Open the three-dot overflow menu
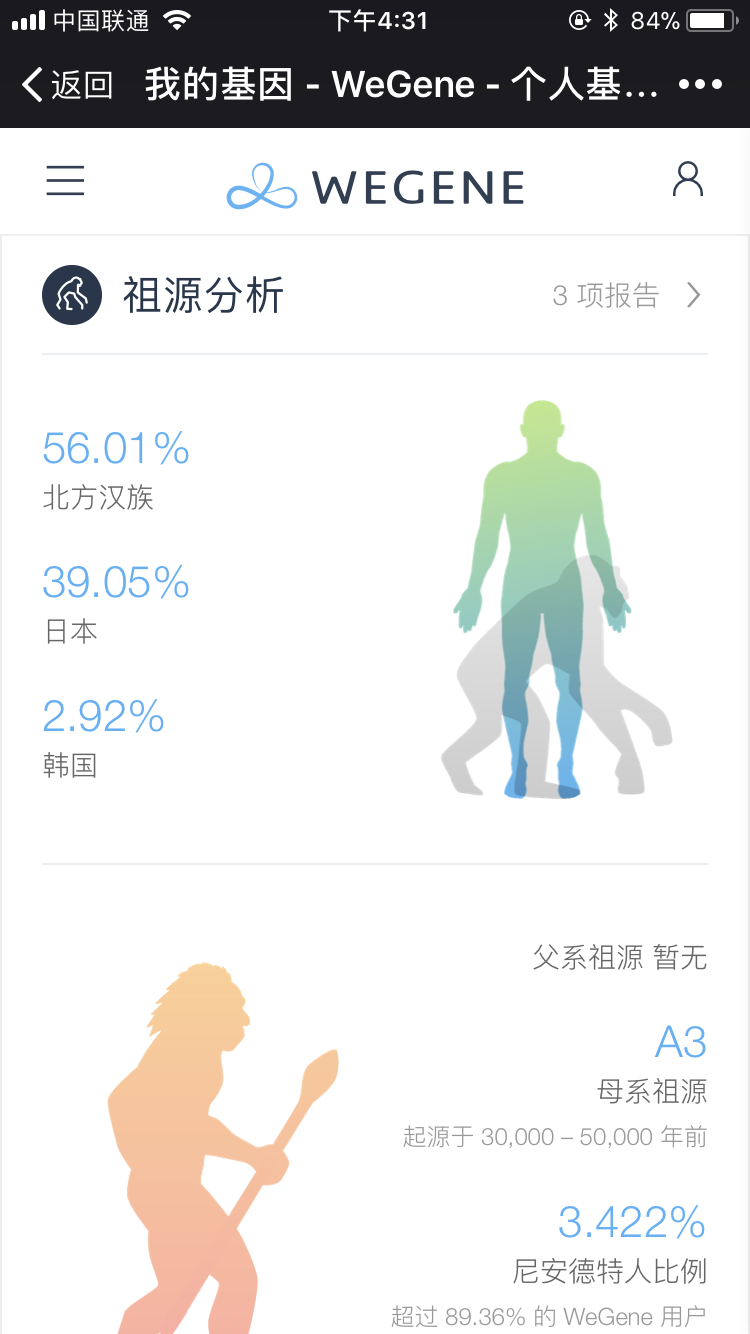 (700, 85)
